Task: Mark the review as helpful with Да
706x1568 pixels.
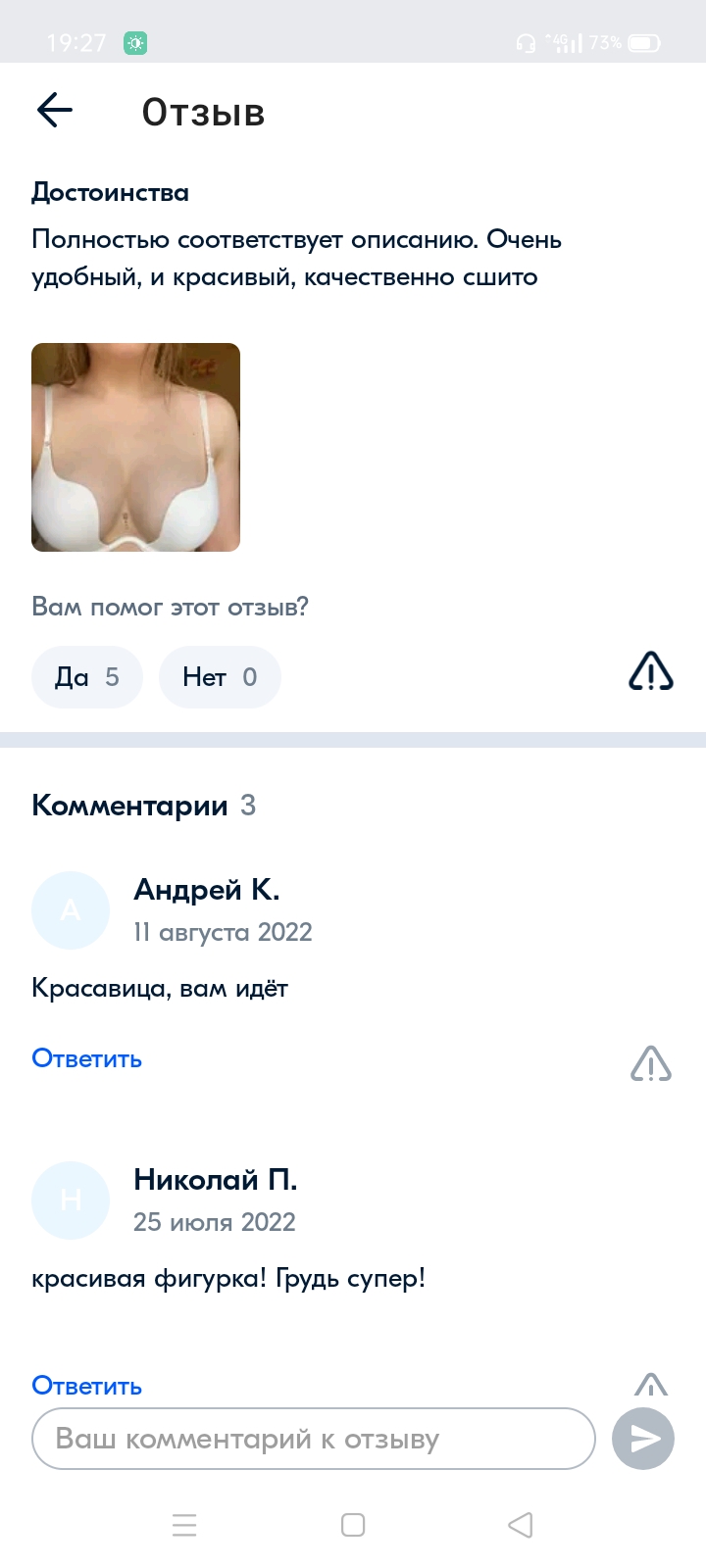Action: [x=86, y=677]
